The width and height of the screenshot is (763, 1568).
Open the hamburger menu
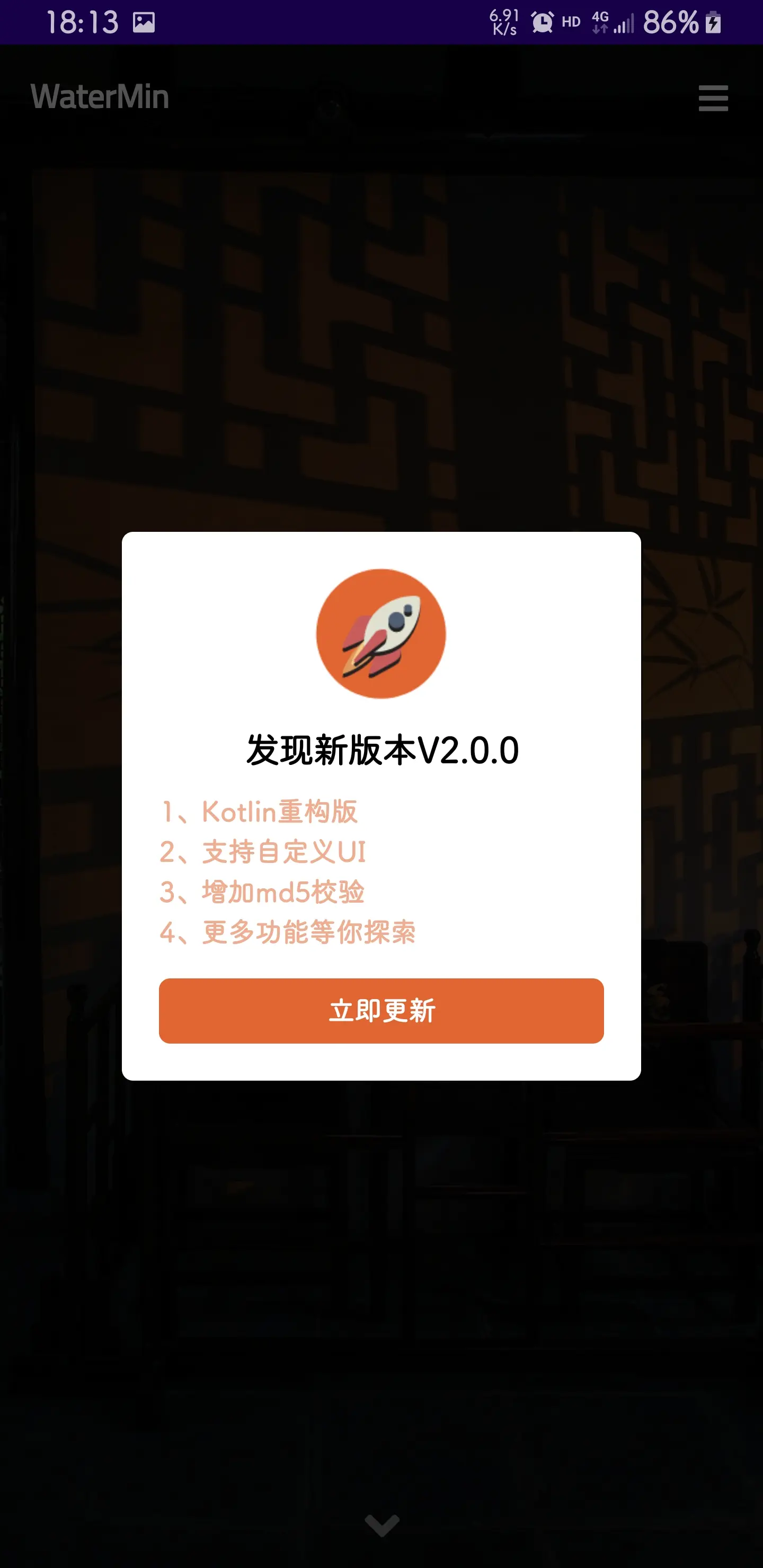(x=713, y=98)
